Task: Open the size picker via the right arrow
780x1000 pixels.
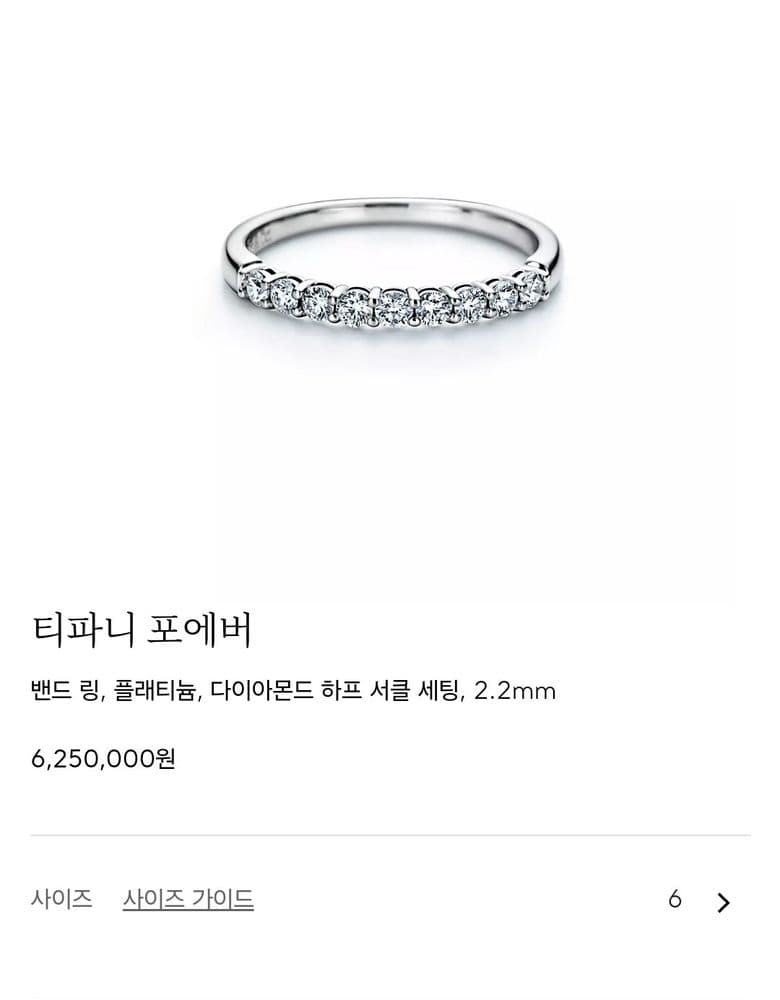Action: coord(722,900)
